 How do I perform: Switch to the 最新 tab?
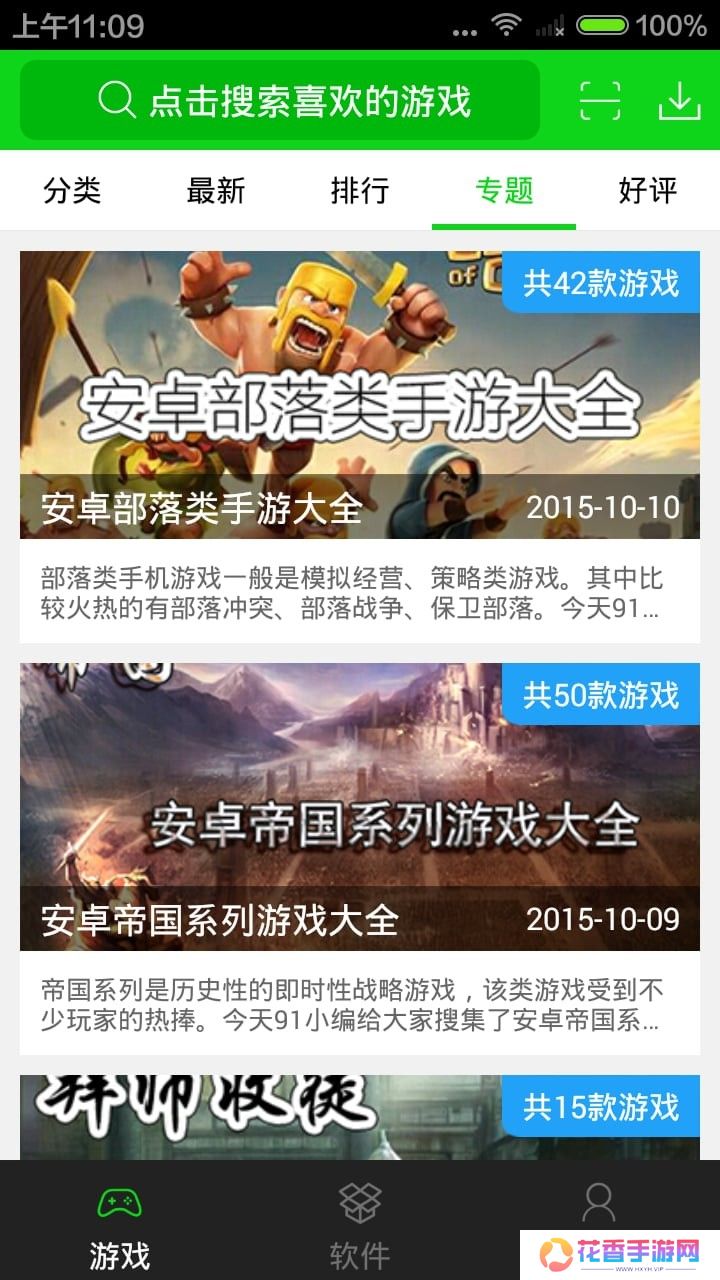coord(216,190)
